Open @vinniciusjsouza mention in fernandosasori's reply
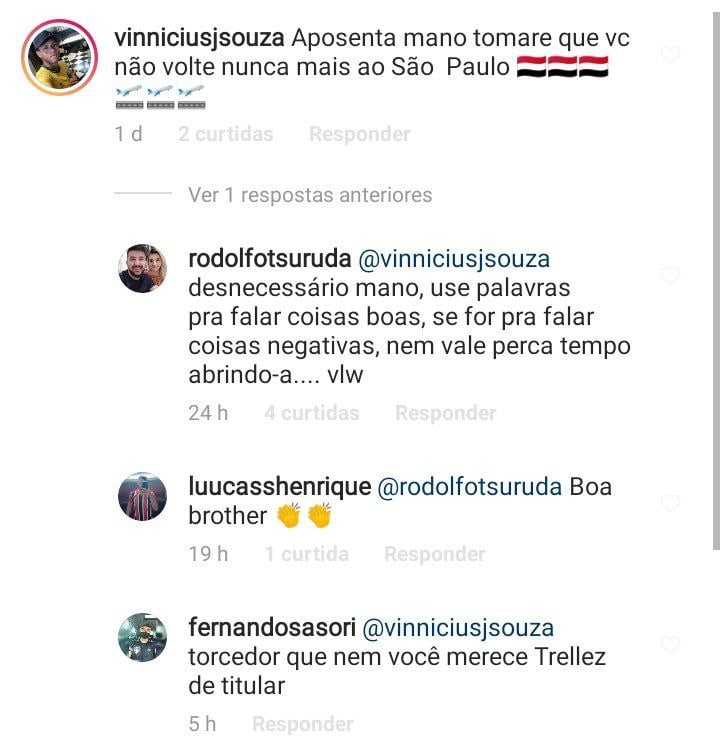The image size is (720, 742). pyautogui.click(x=456, y=629)
